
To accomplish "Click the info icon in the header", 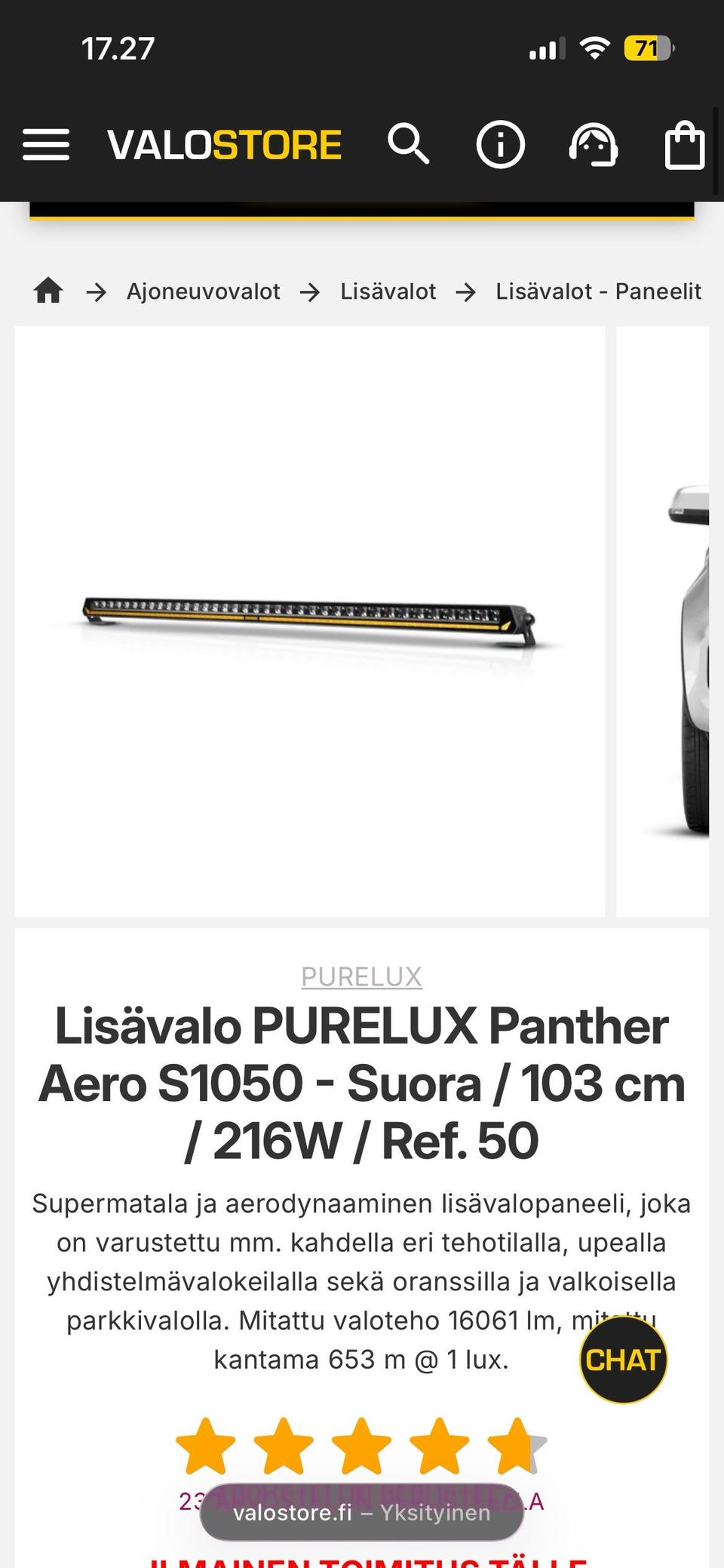I will pyautogui.click(x=502, y=145).
